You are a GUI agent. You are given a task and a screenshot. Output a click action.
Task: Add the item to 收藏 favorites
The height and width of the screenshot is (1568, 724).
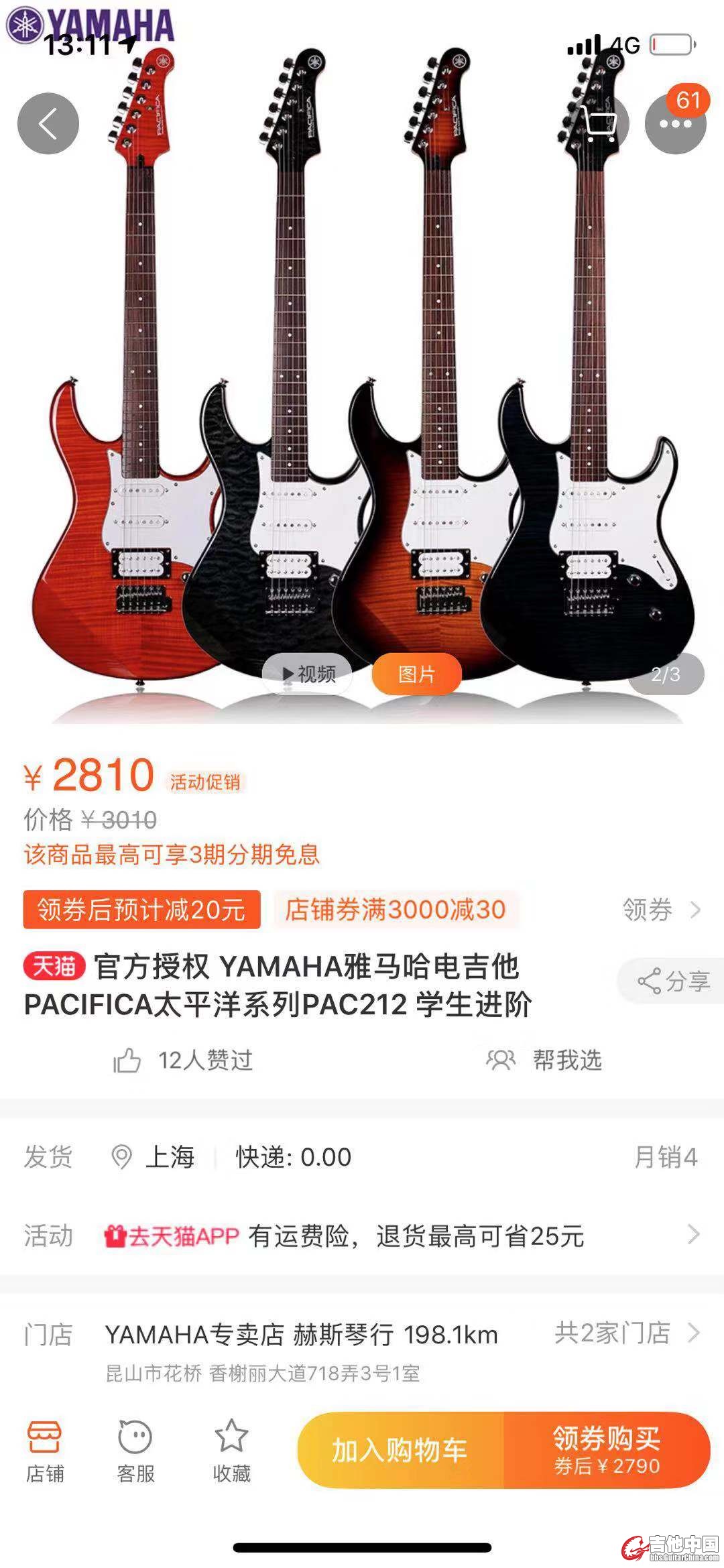pyautogui.click(x=231, y=1451)
